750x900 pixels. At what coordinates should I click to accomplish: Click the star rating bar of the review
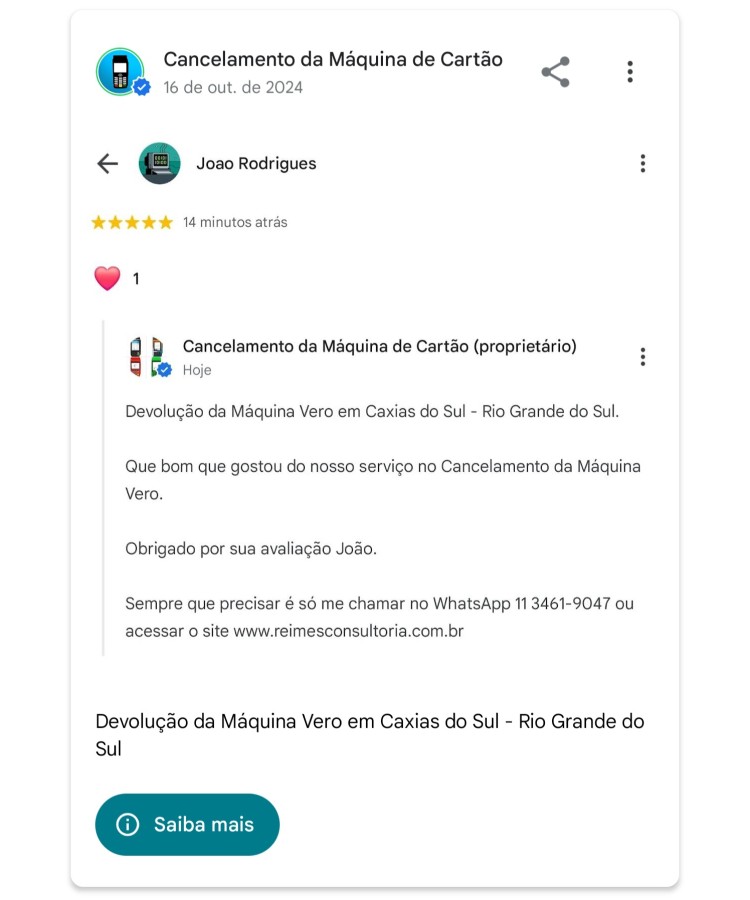click(131, 222)
